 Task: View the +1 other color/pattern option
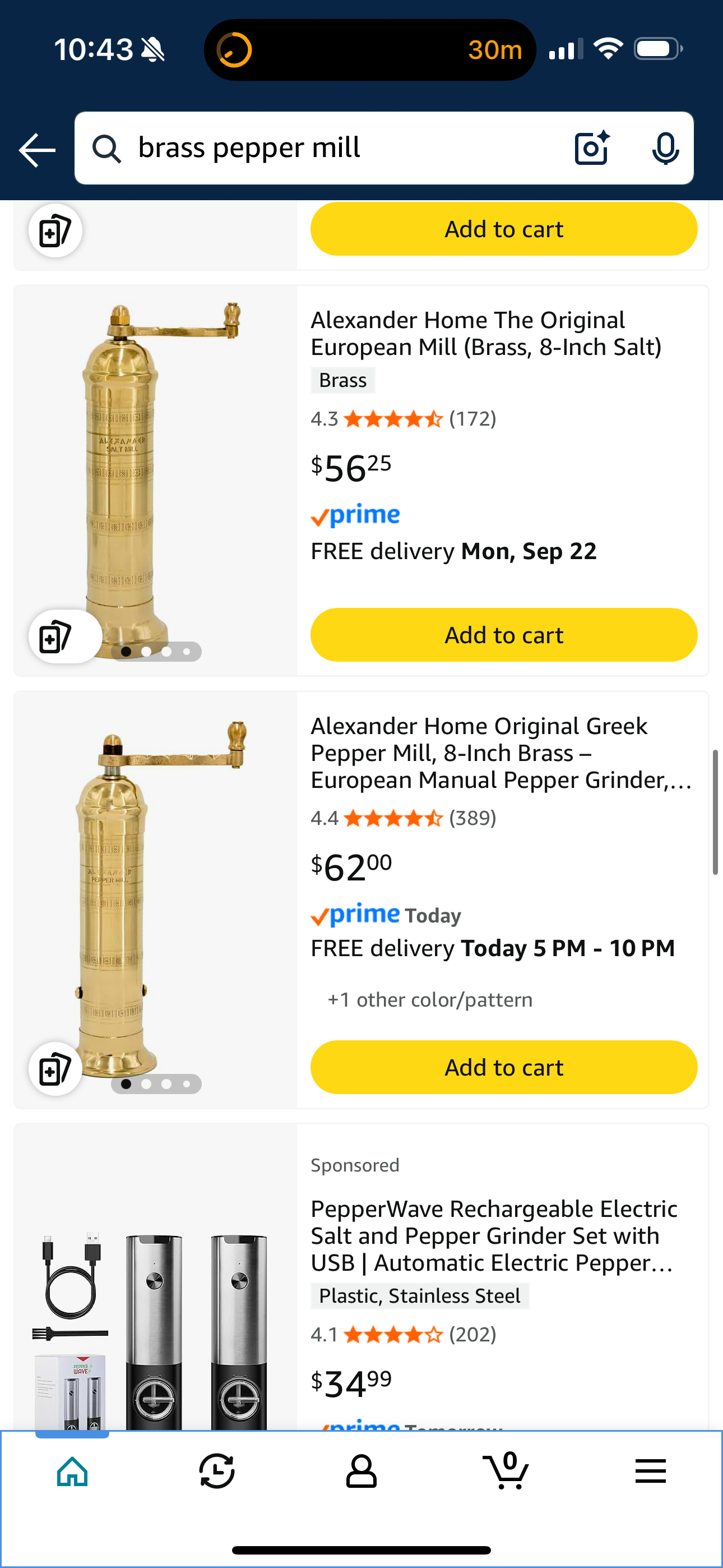[x=430, y=1000]
